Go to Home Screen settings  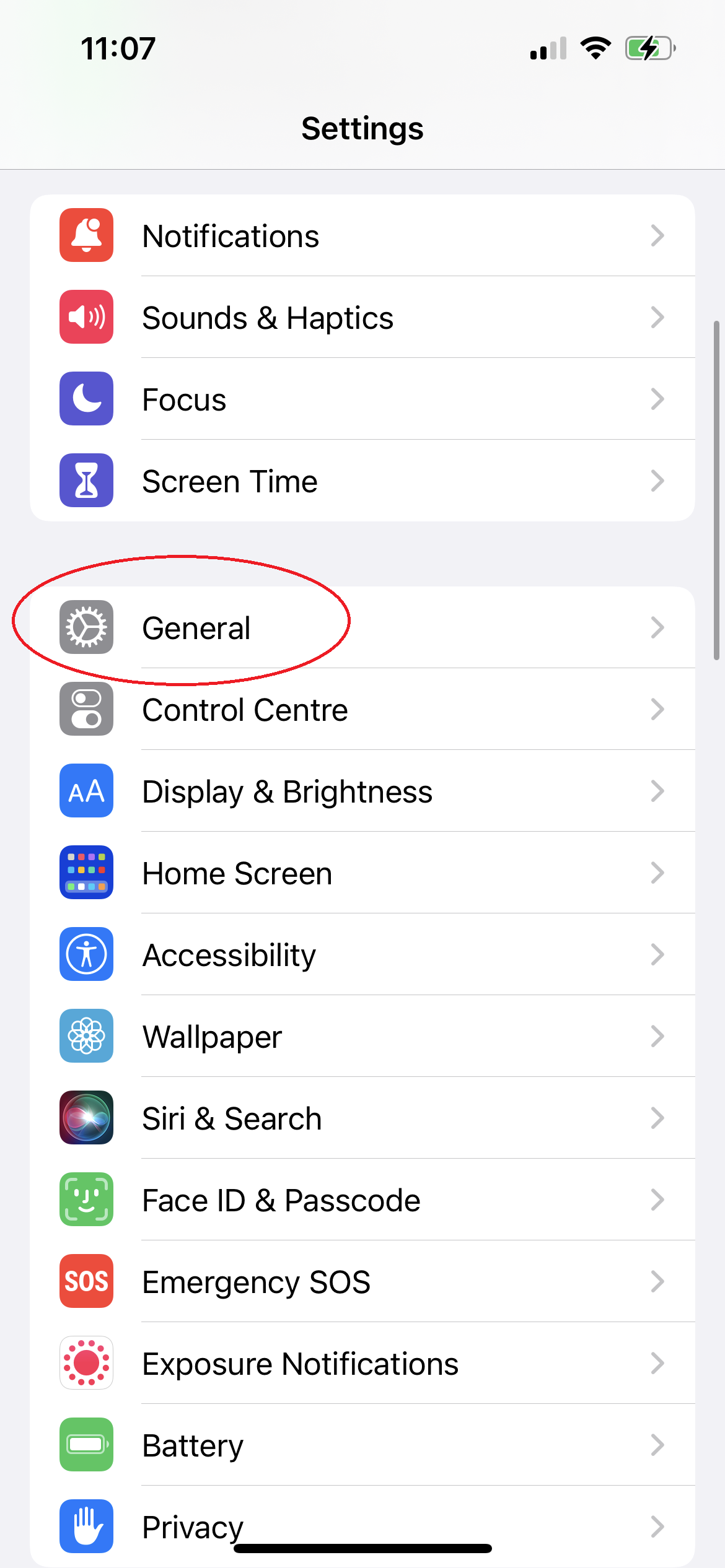[x=362, y=873]
